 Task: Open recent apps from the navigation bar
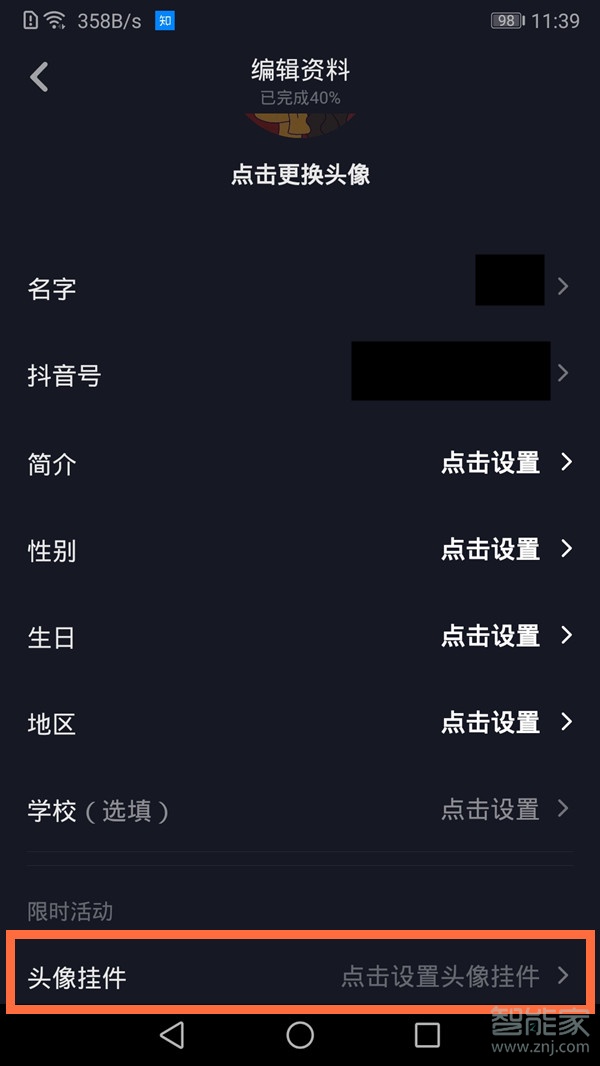pos(427,1035)
